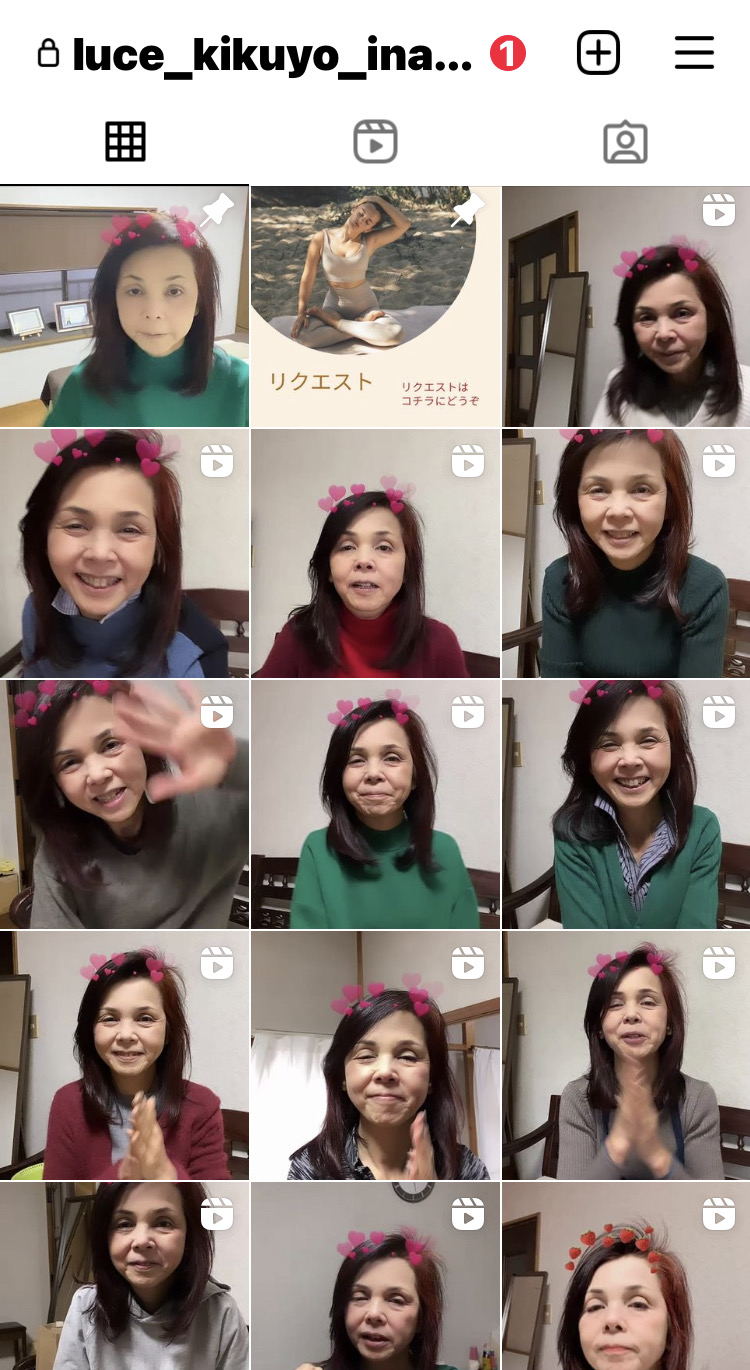Switch to the Reels tab
The height and width of the screenshot is (1370, 750).
pos(375,142)
